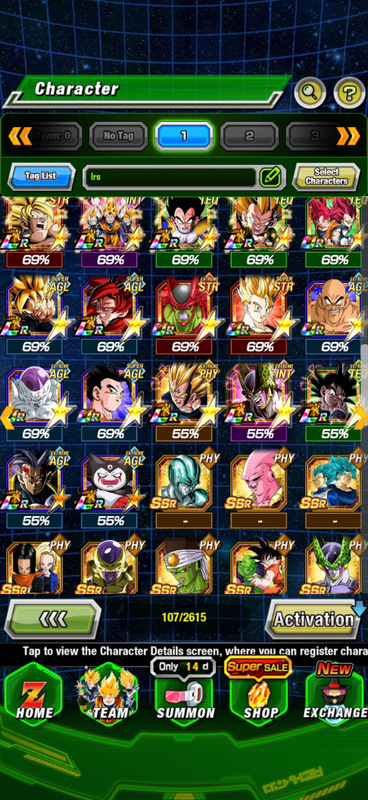Visit the SHOP
Screen dimensions: 368x800
260,695
